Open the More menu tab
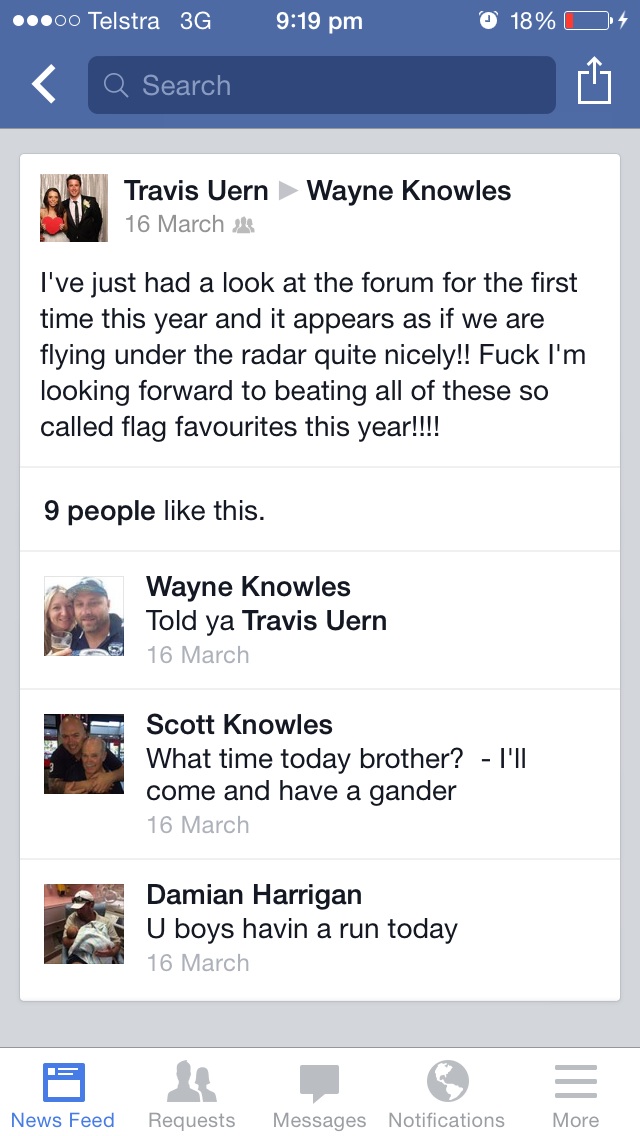The width and height of the screenshot is (640, 1136). tap(575, 1094)
